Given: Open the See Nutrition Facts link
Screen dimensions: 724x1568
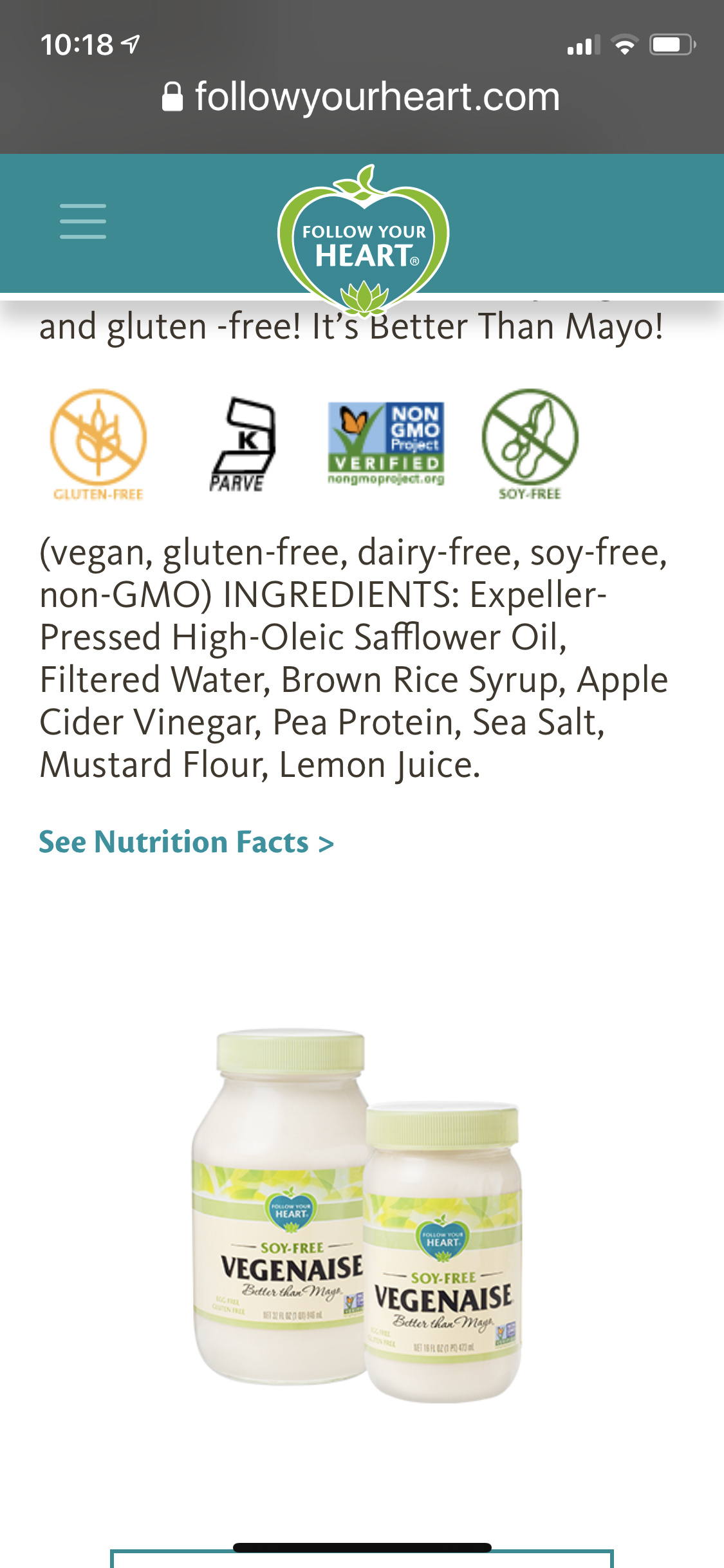Looking at the screenshot, I should point(187,842).
